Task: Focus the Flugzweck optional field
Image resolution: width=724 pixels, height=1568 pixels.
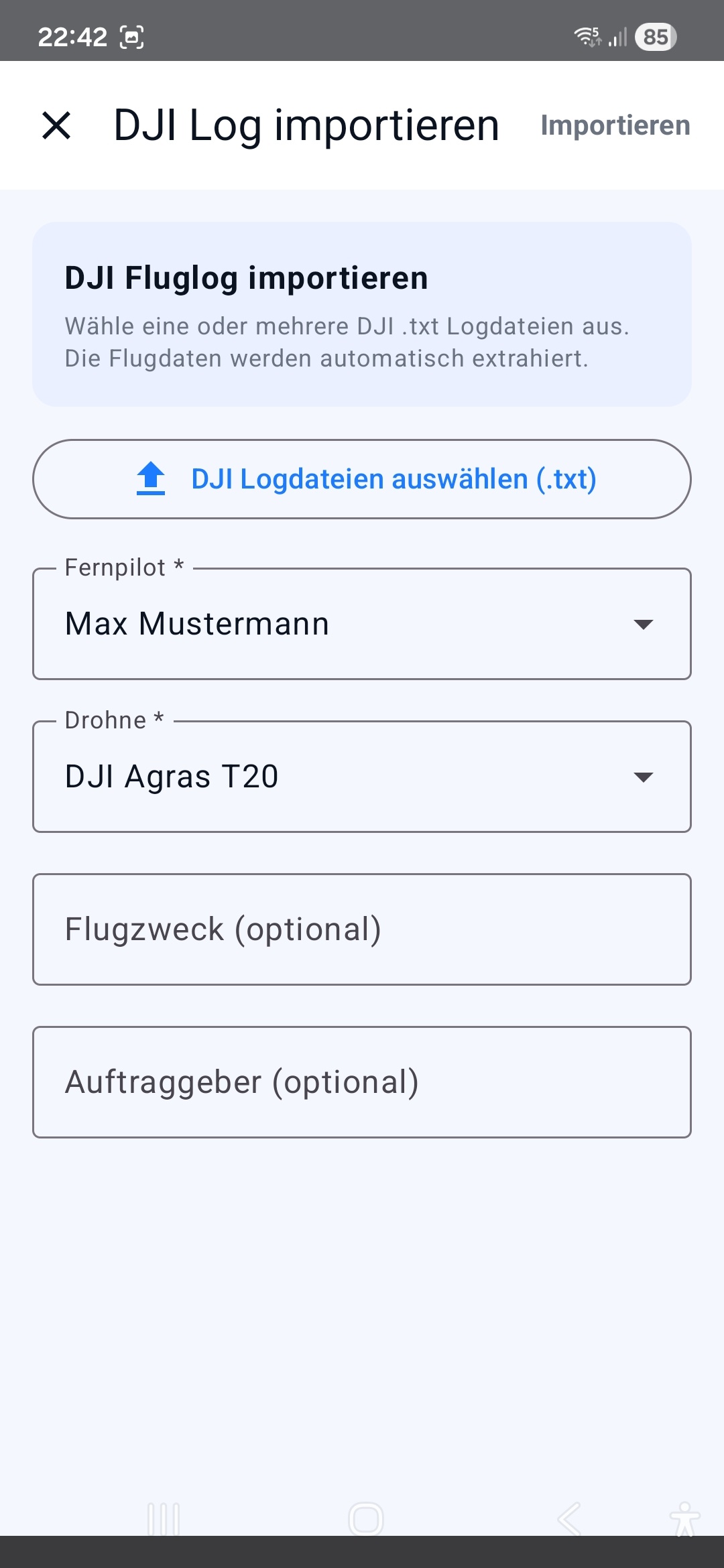Action: click(362, 929)
